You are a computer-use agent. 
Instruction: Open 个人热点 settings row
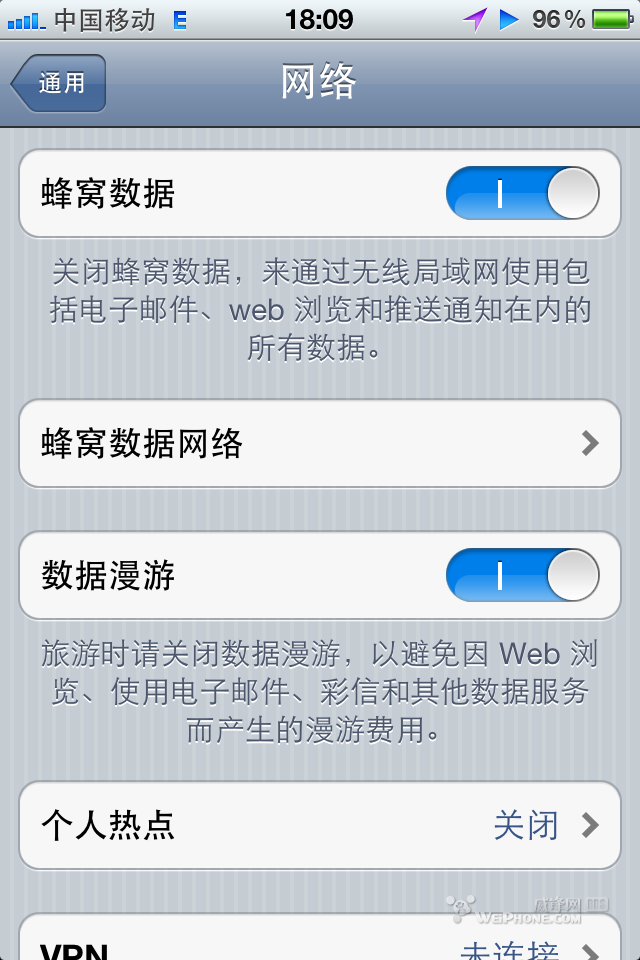click(x=320, y=825)
